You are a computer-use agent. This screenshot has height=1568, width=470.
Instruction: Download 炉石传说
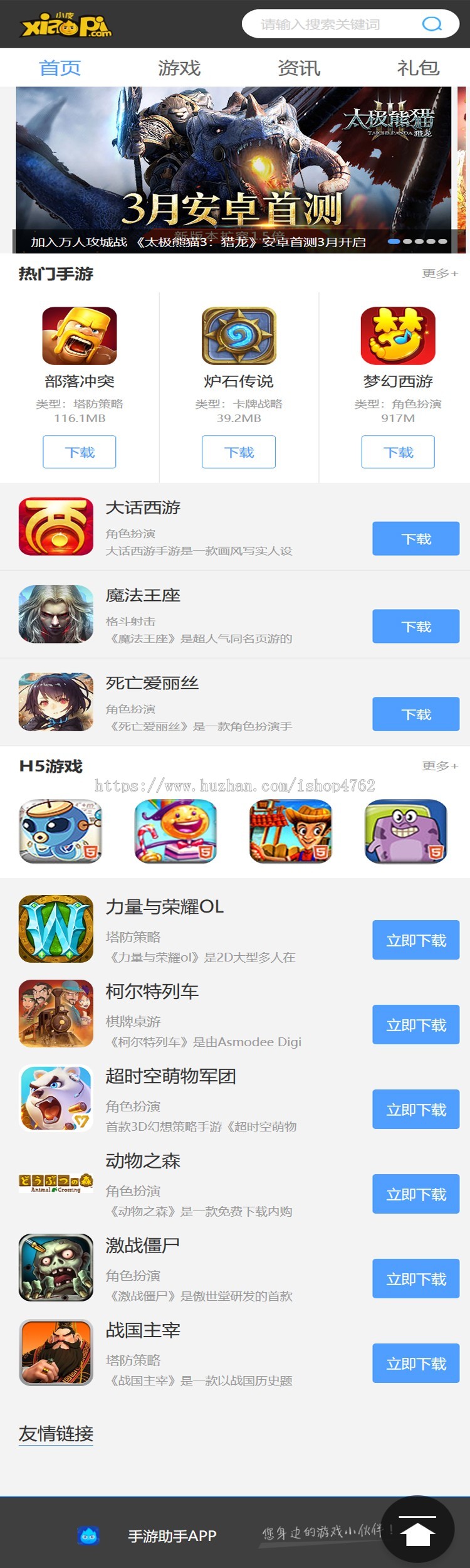pyautogui.click(x=239, y=452)
